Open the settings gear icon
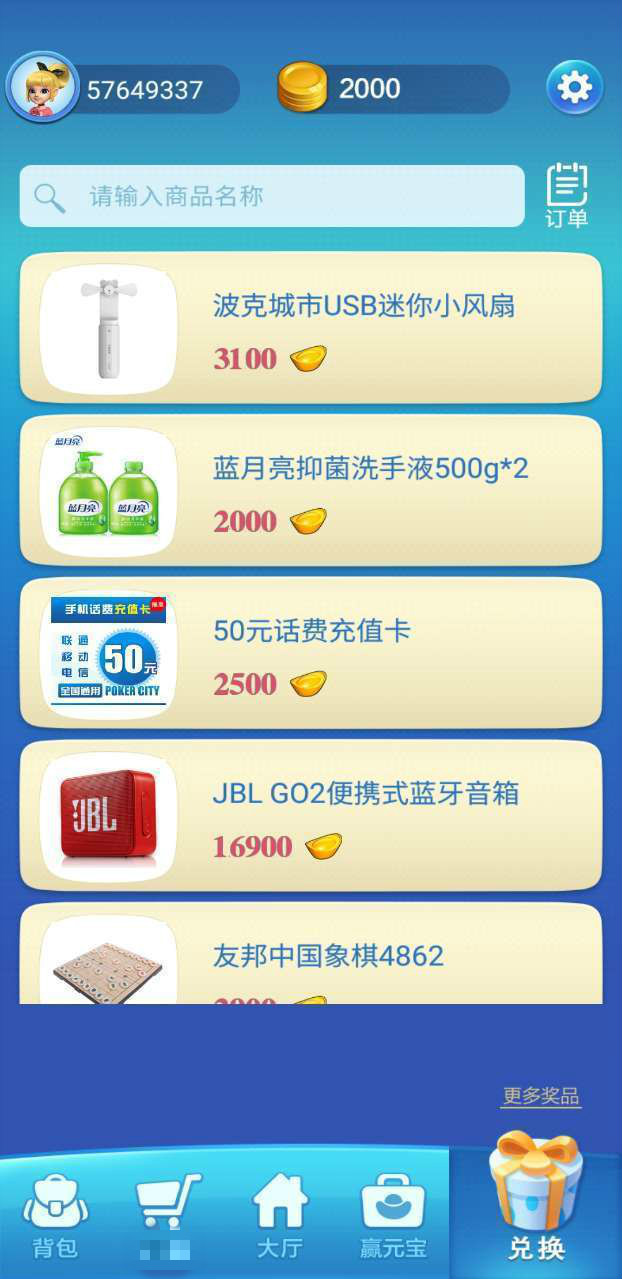The image size is (622, 1279). click(574, 88)
